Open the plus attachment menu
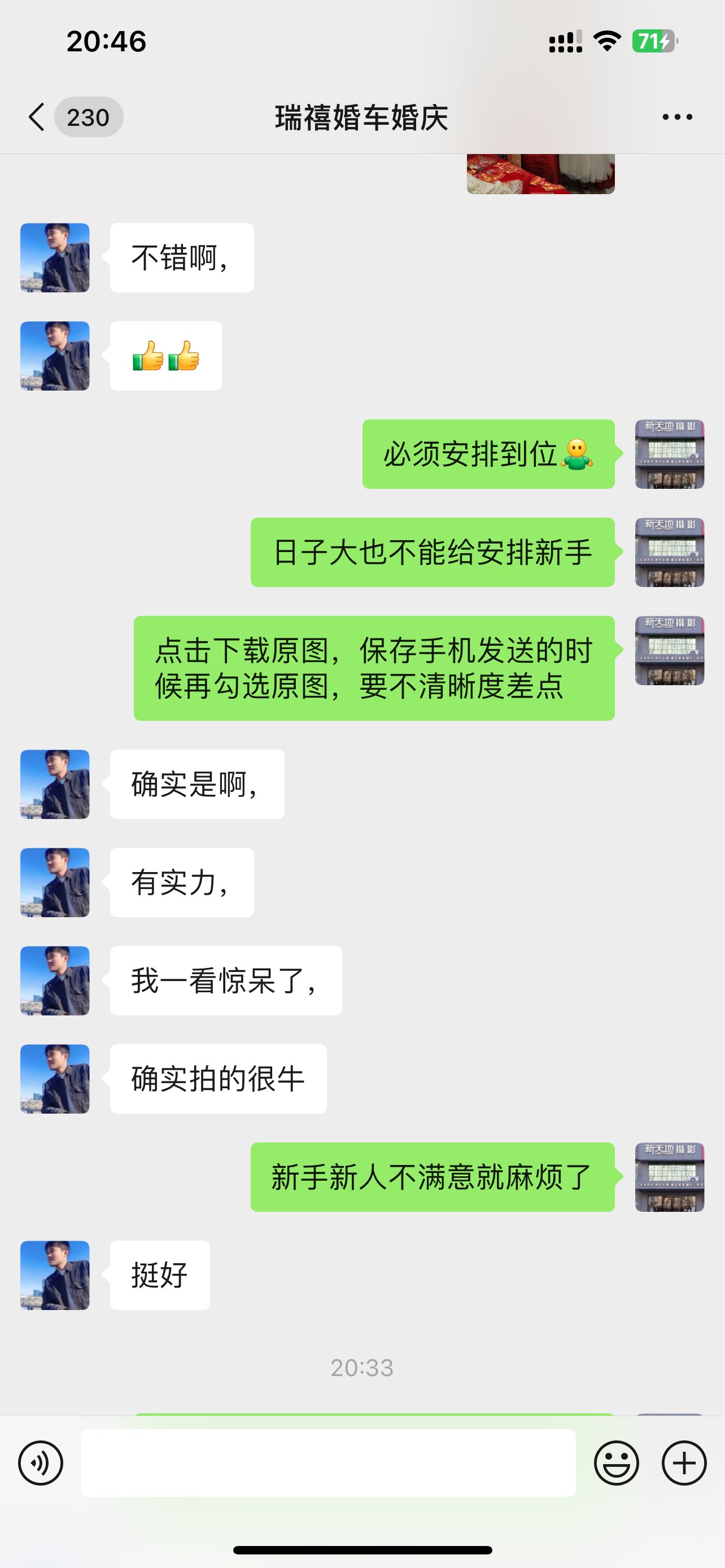Viewport: 725px width, 1568px height. (684, 1464)
